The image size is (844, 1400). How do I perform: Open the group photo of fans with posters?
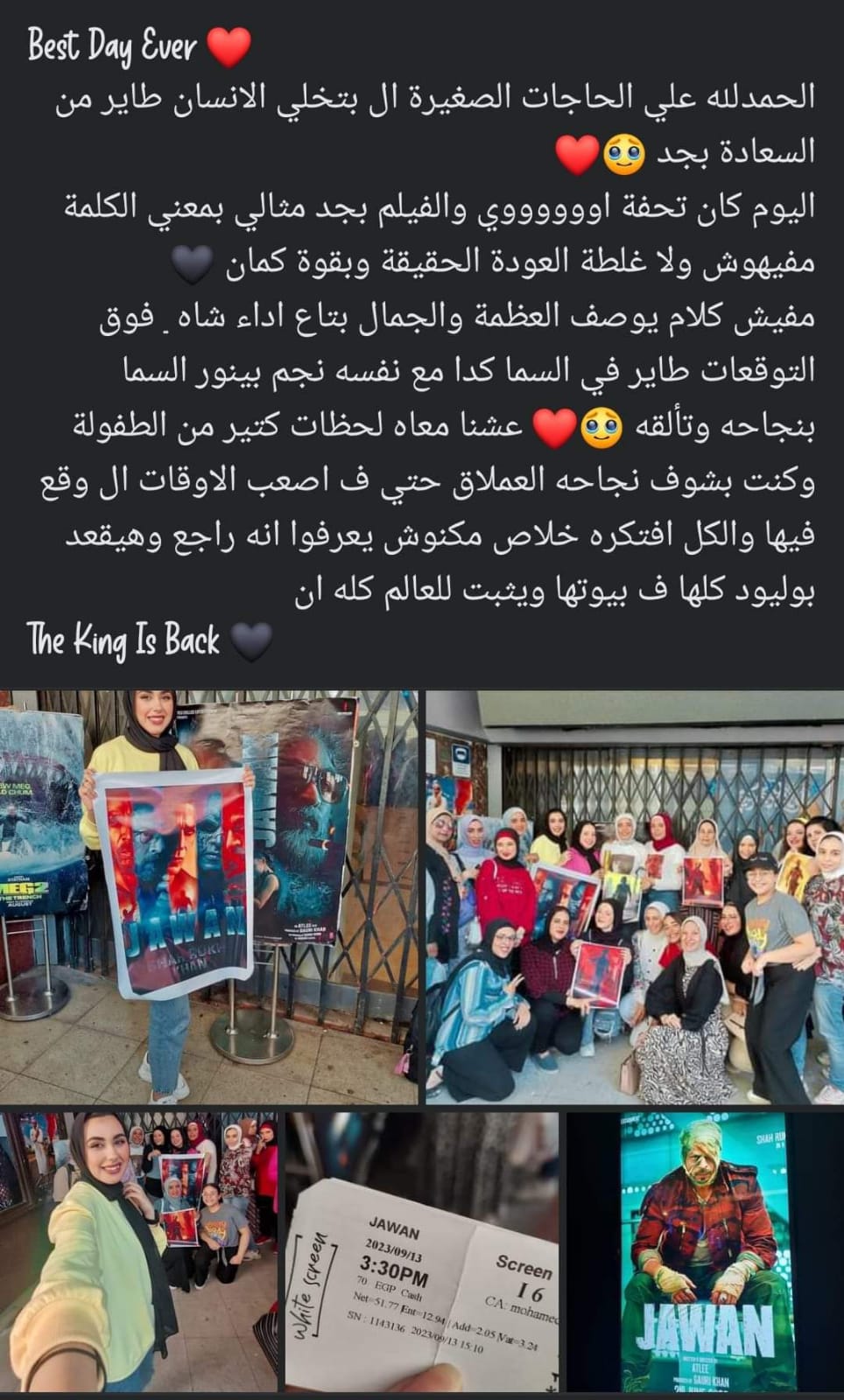coord(634,897)
